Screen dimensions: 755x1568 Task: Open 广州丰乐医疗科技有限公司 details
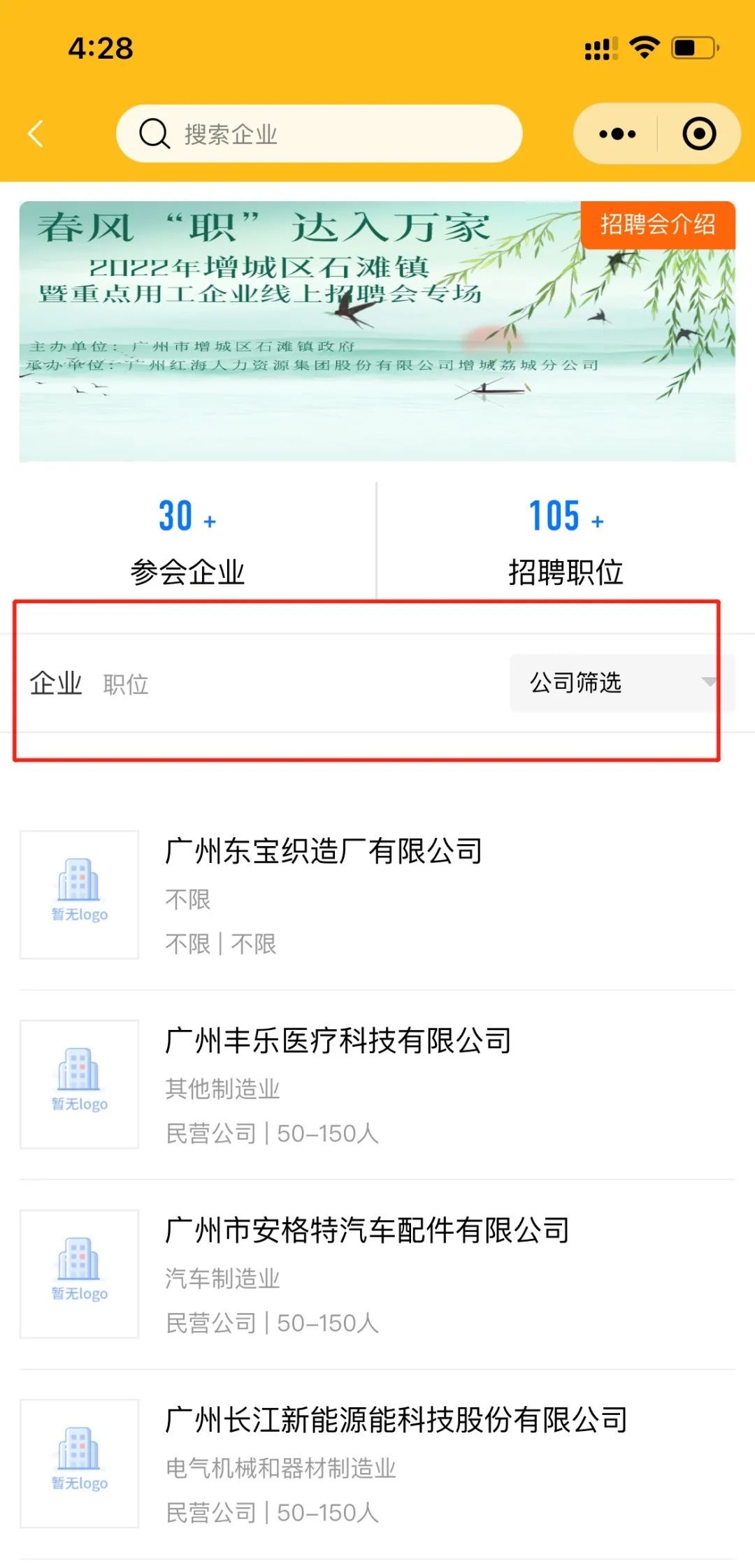point(338,1040)
